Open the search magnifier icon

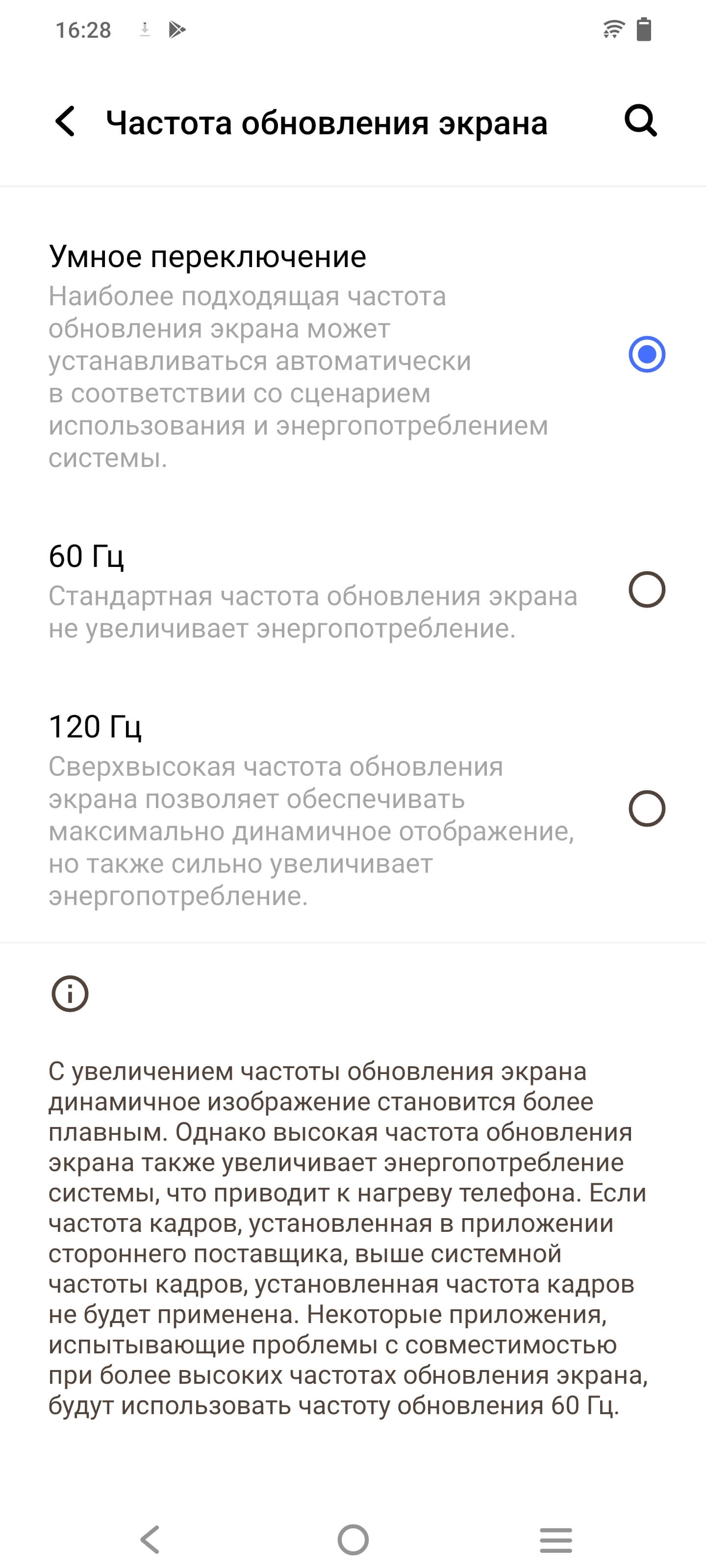pos(640,121)
